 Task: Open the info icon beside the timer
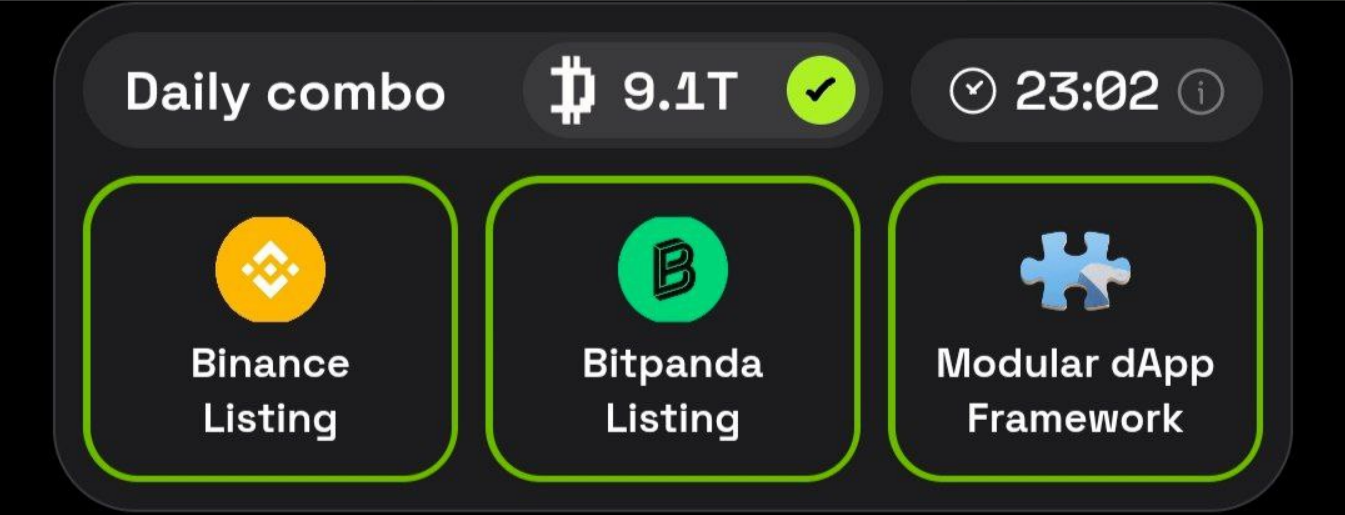point(1201,92)
